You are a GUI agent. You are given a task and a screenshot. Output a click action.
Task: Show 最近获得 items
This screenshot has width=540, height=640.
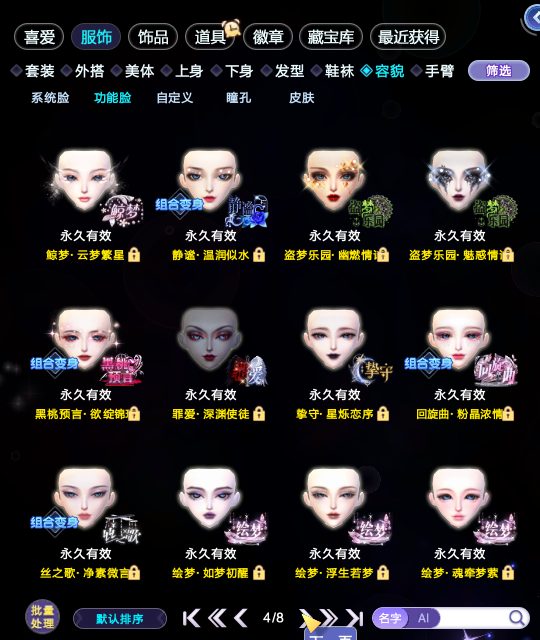tap(408, 37)
